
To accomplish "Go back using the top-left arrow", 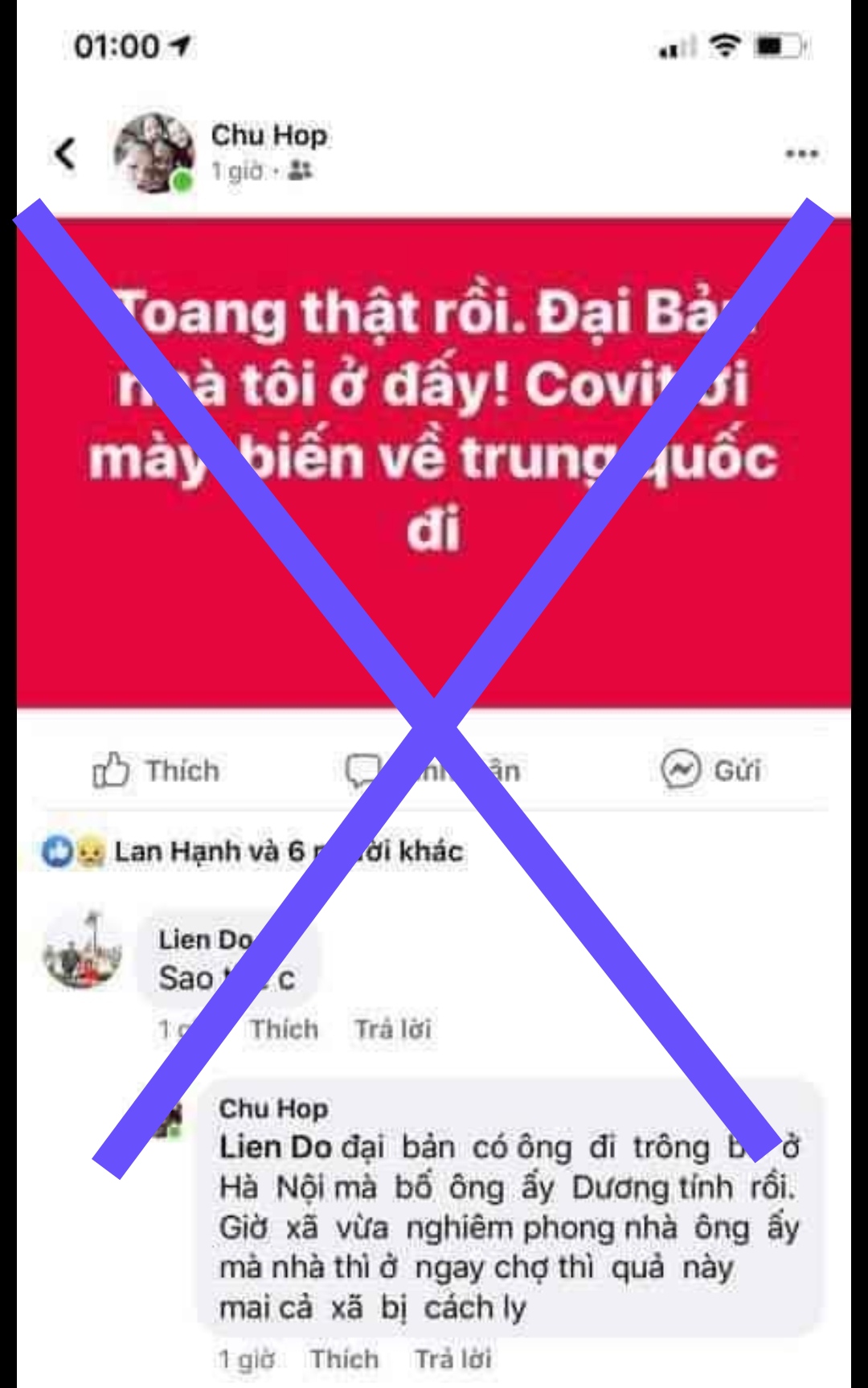I will point(65,153).
